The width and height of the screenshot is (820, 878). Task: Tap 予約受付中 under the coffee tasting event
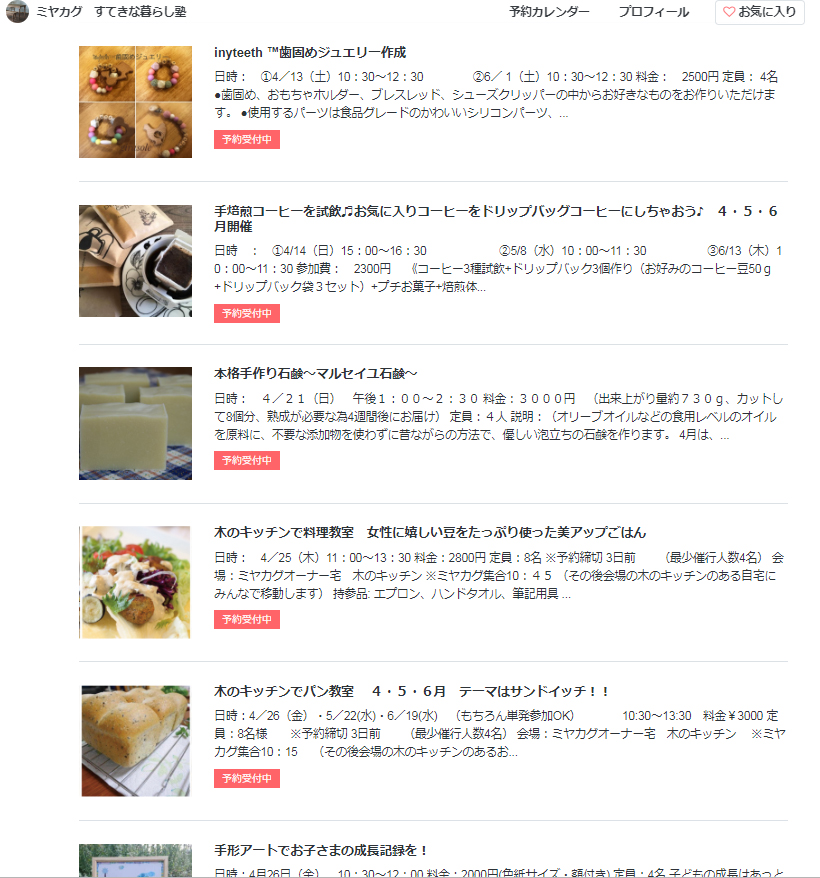coord(246,314)
